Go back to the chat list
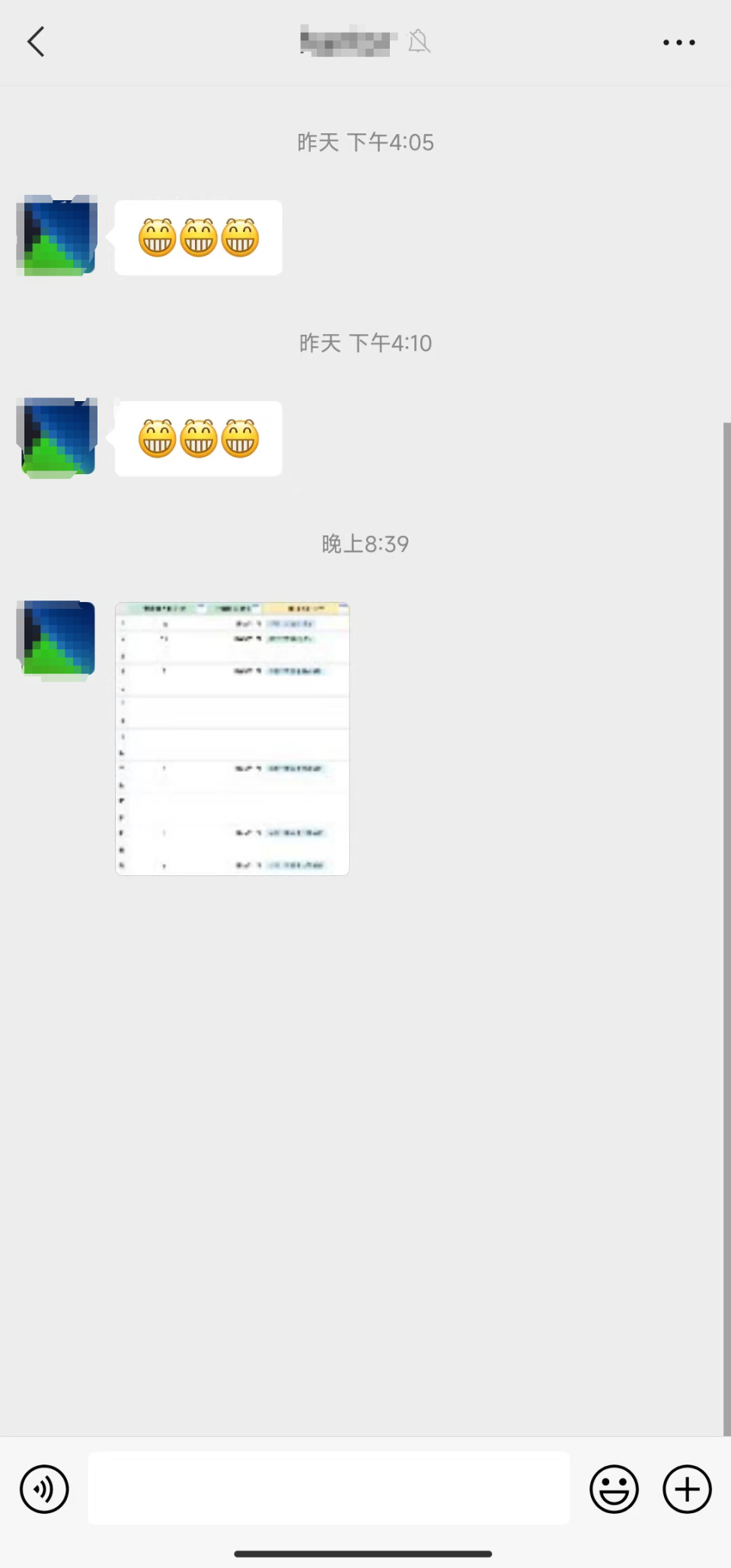Screen dimensions: 731x1568 tap(36, 42)
